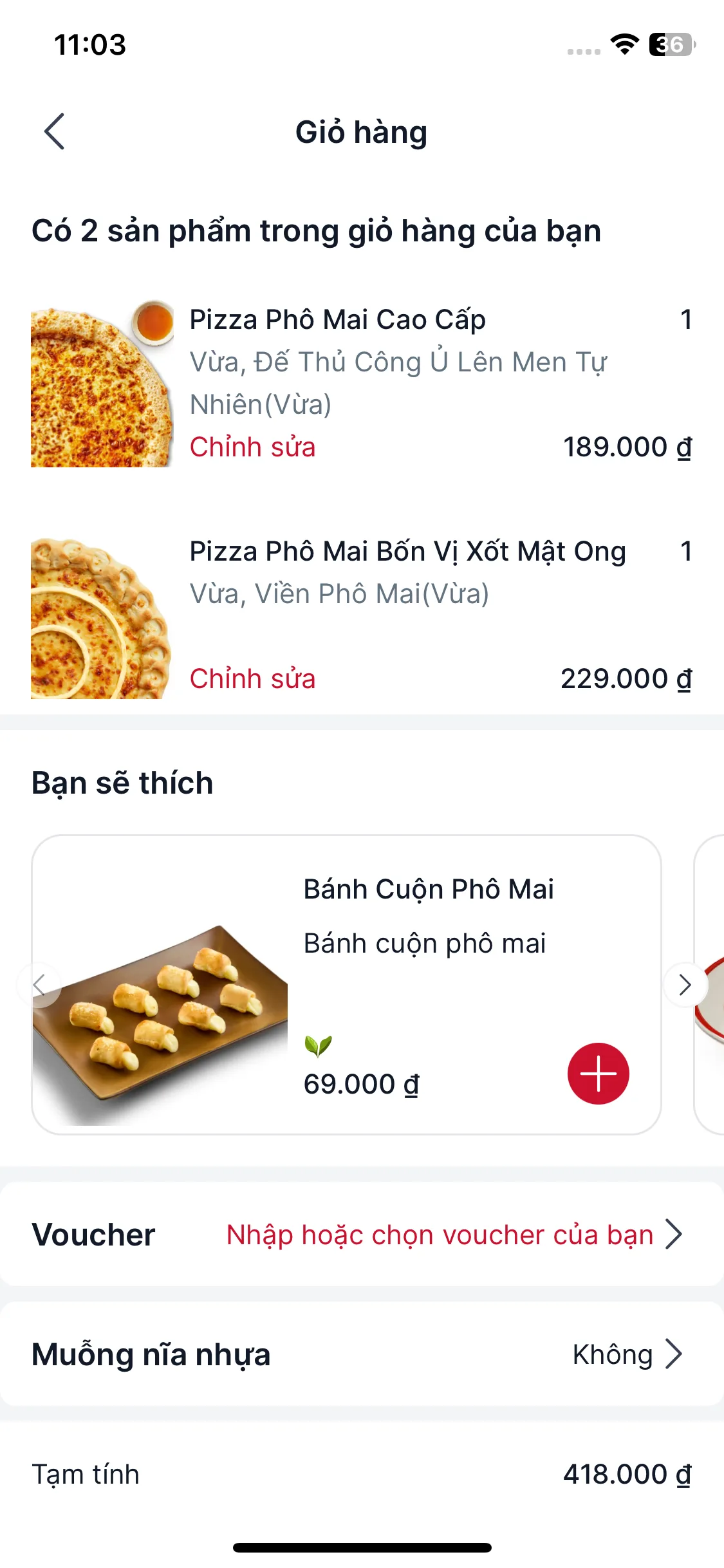Add Bánh Cuộn Phô Mai to cart

coord(598,1073)
